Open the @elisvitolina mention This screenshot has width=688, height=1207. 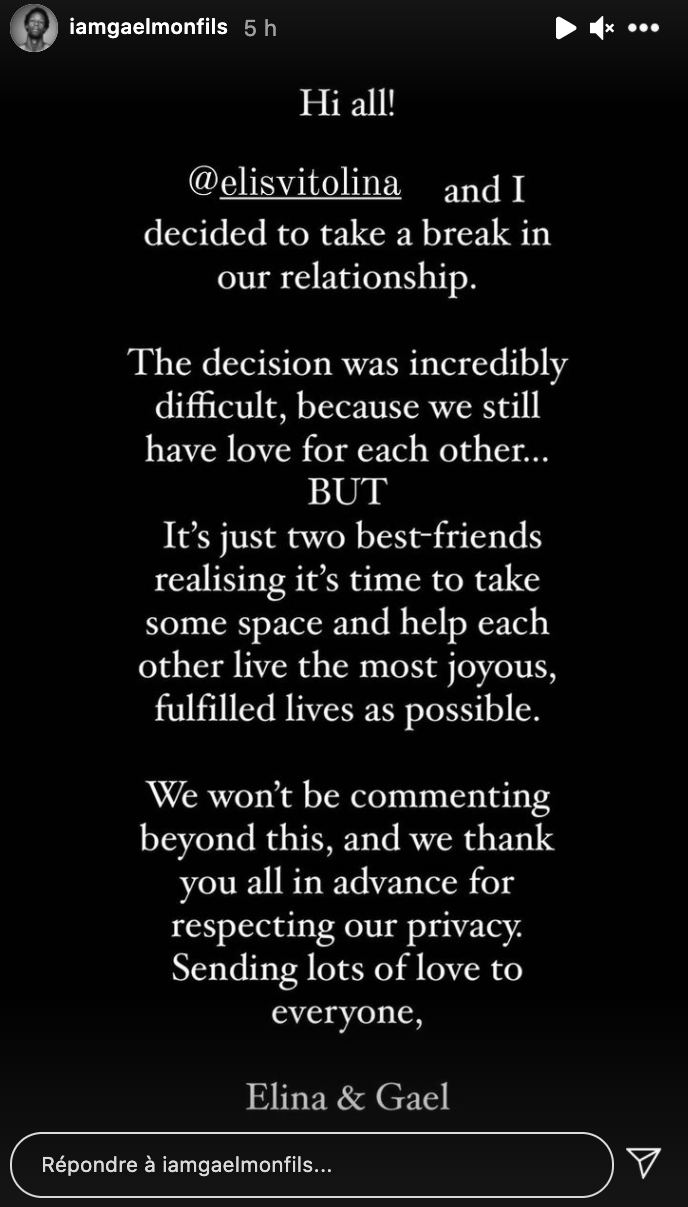pyautogui.click(x=295, y=183)
